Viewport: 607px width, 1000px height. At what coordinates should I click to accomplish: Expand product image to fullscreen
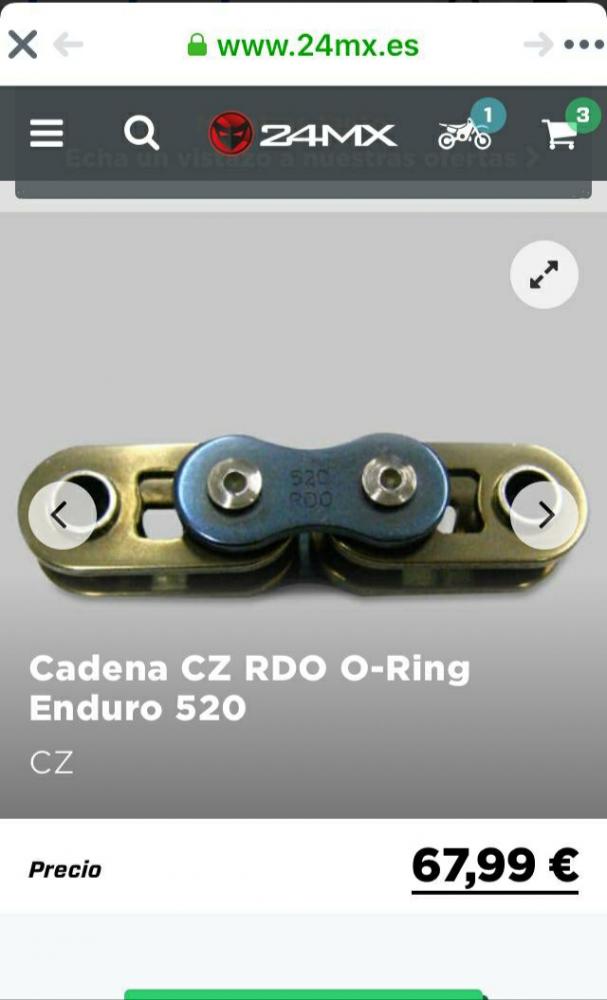coord(544,274)
